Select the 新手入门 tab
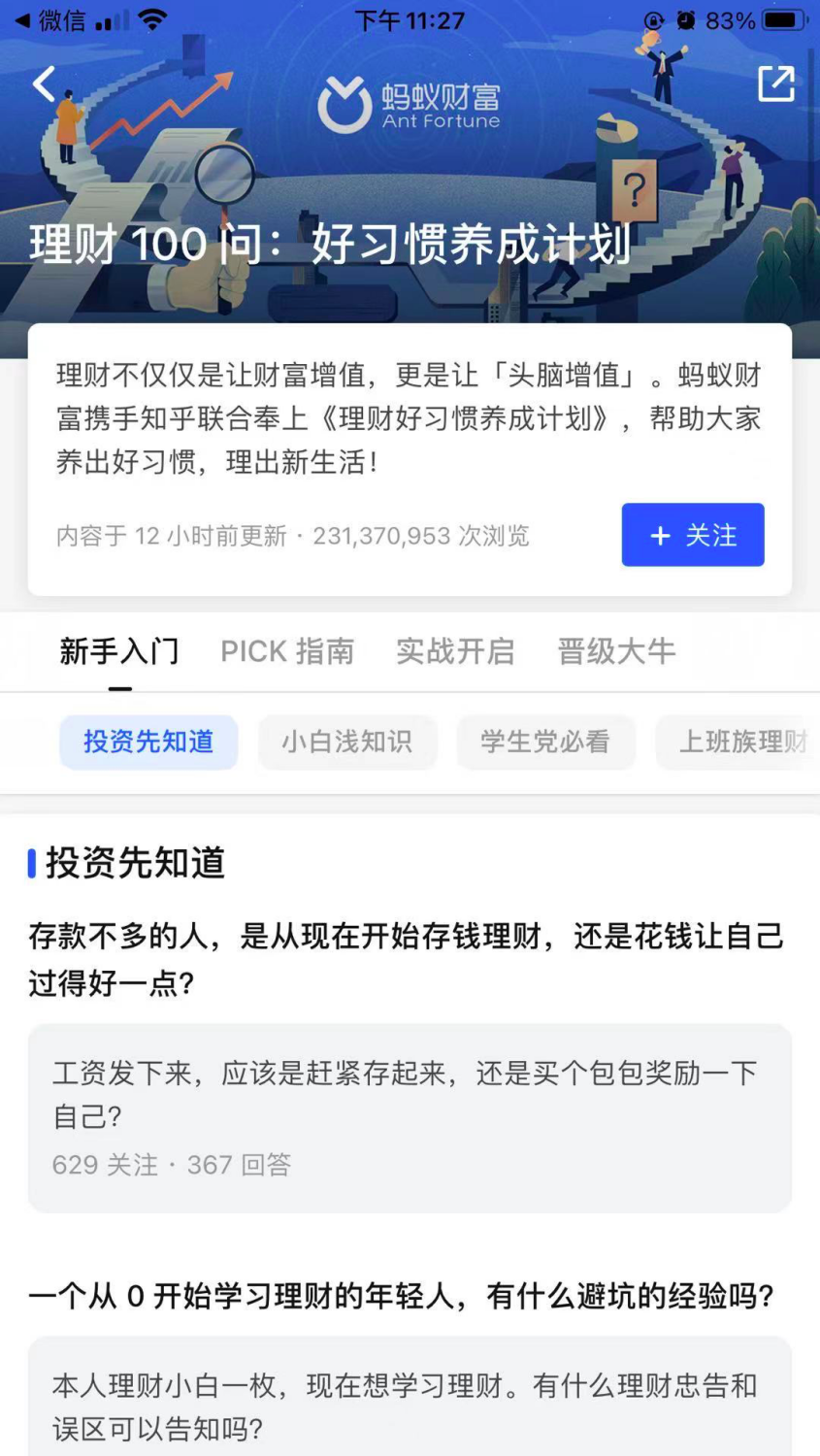This screenshot has width=820, height=1456. pyautogui.click(x=119, y=651)
